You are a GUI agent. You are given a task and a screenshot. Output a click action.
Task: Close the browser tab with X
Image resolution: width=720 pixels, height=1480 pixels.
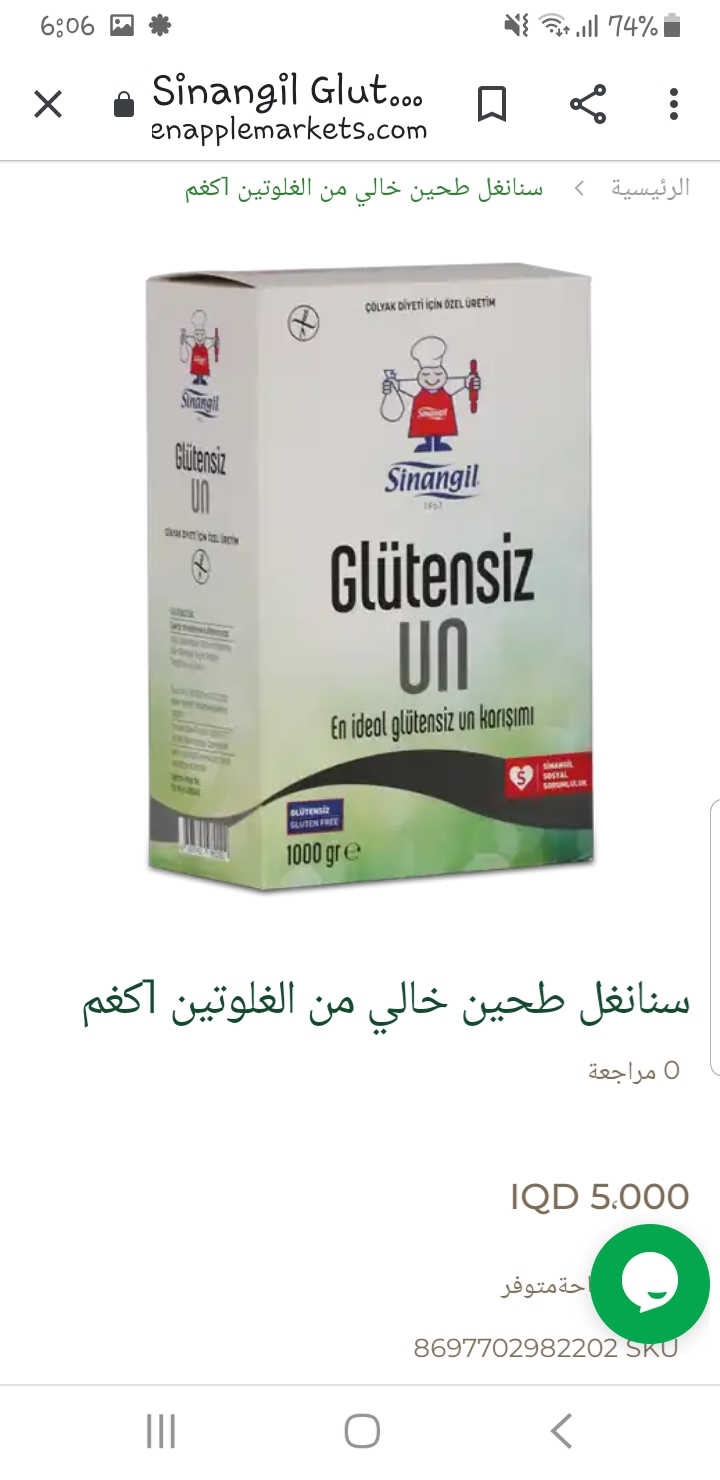[x=48, y=104]
